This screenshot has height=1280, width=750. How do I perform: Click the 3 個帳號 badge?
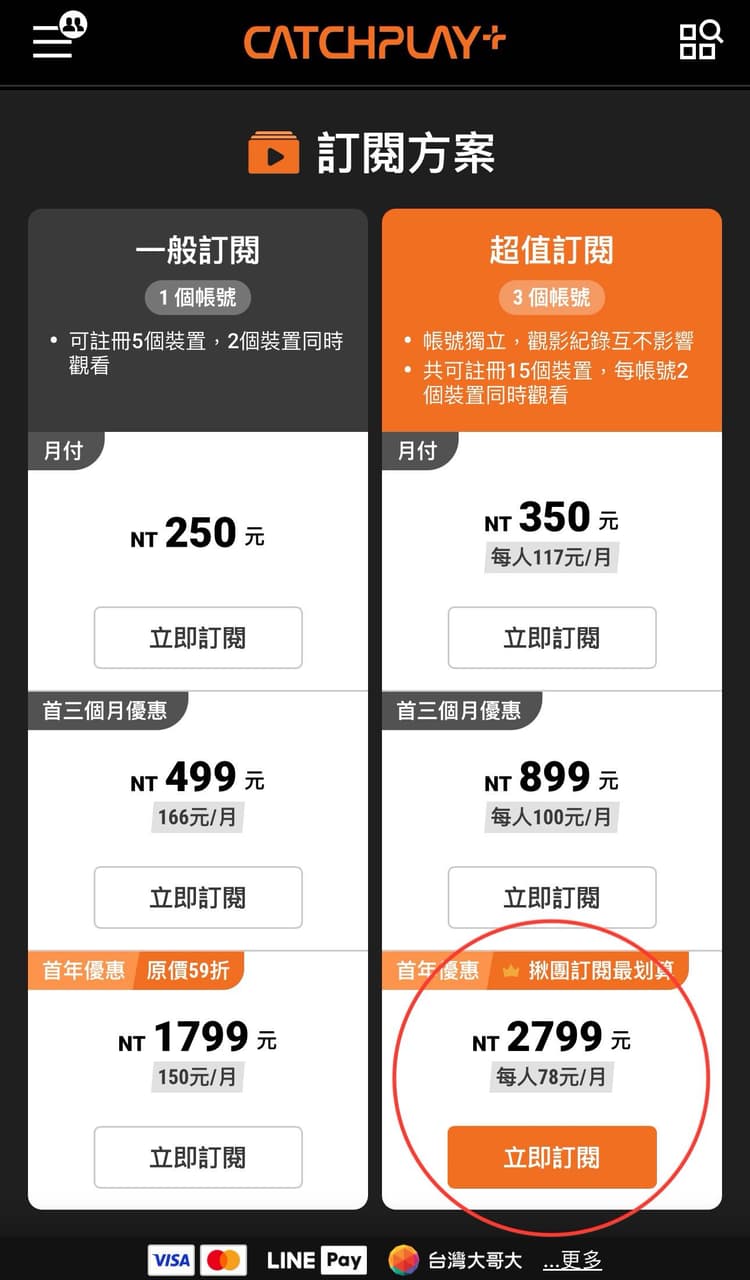[552, 297]
